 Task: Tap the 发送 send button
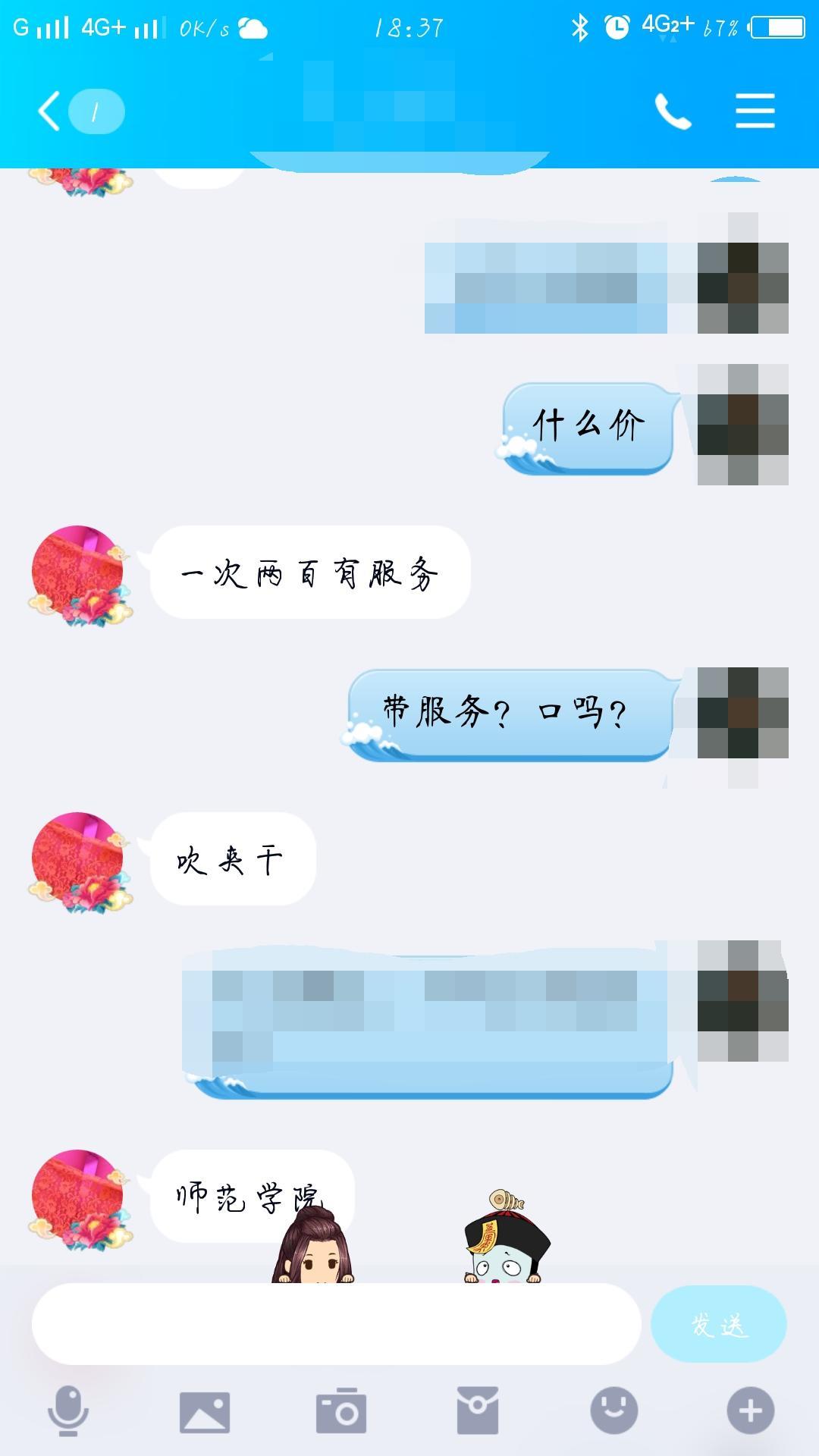point(718,1324)
